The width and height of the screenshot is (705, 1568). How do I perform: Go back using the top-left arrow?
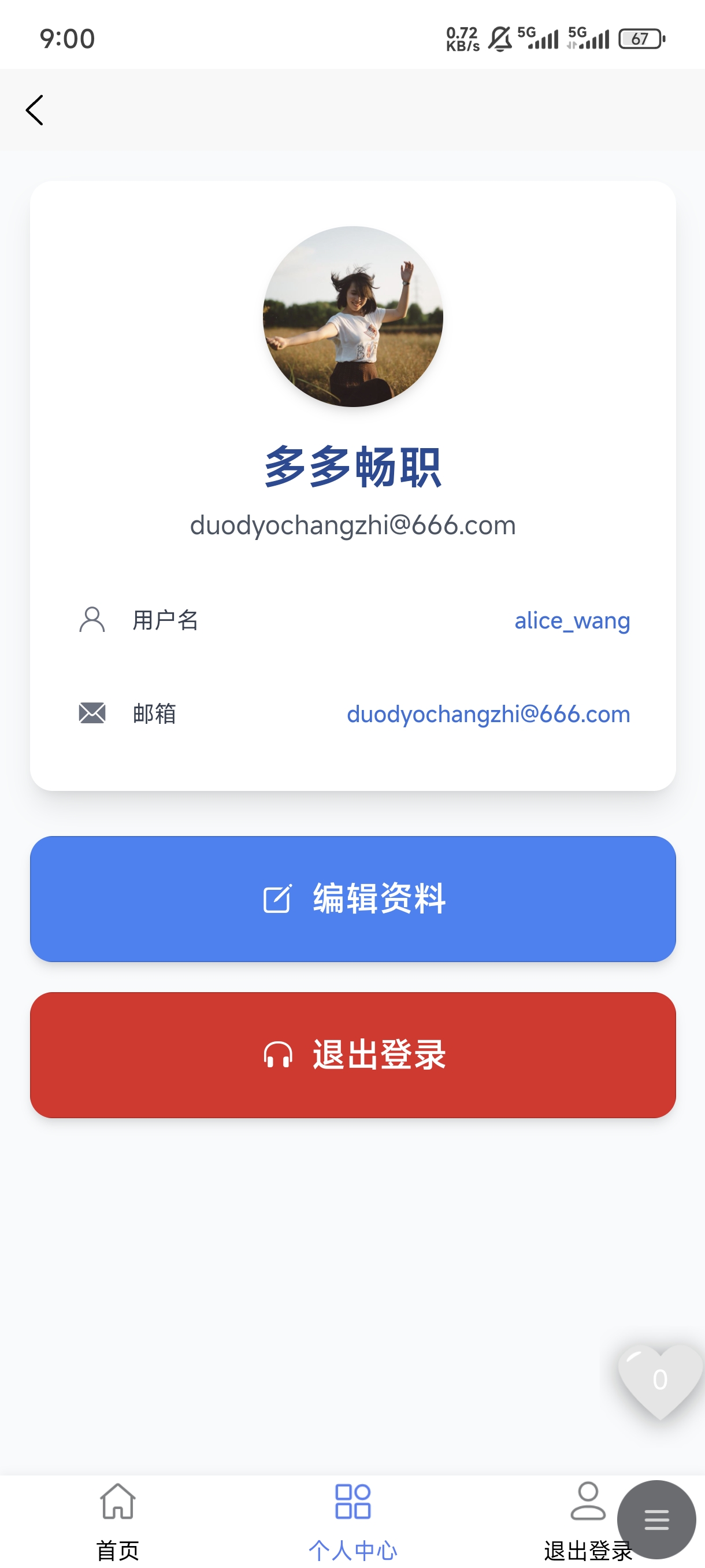coord(35,110)
